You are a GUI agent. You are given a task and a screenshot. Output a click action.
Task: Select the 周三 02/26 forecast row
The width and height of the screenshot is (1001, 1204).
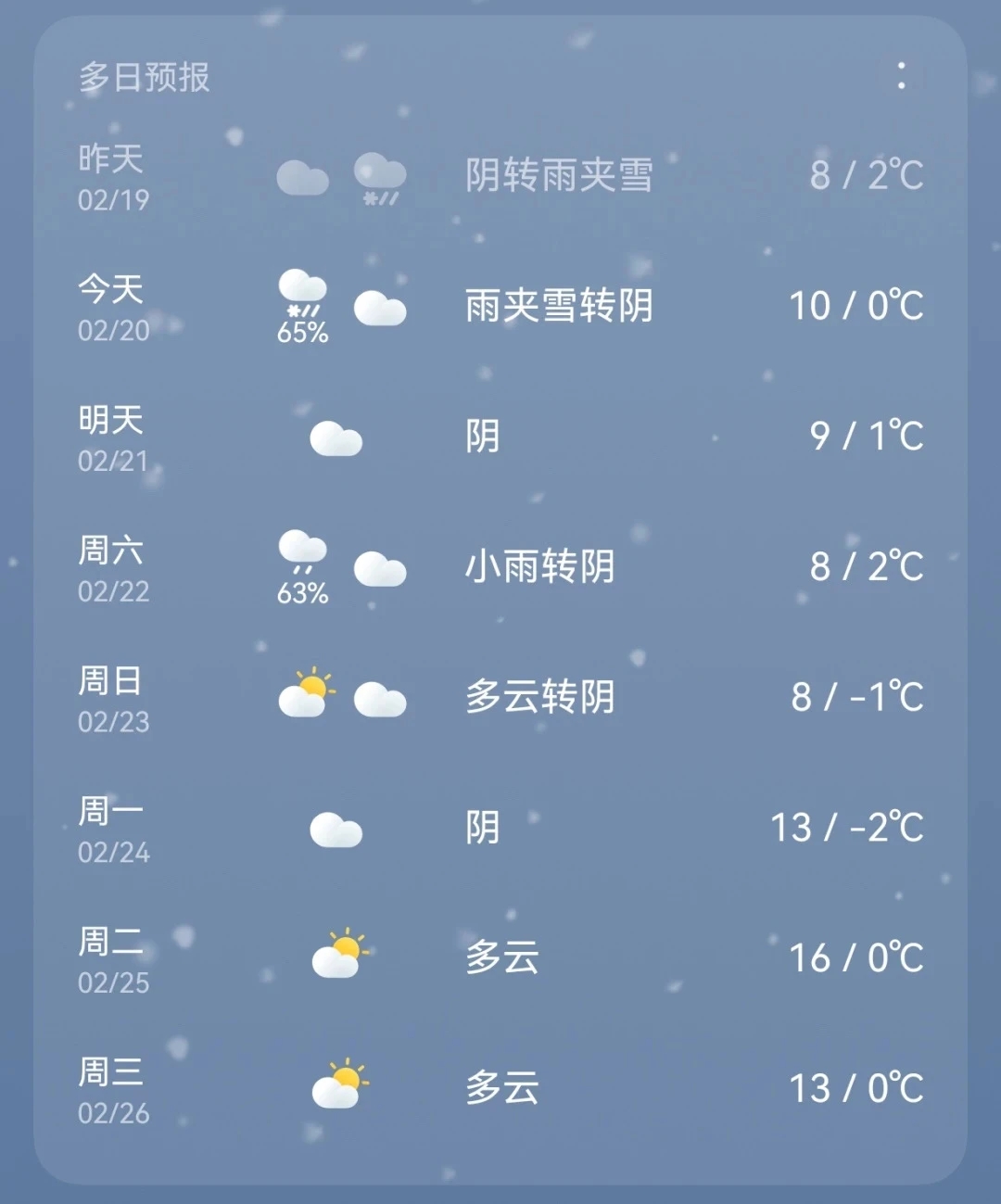coord(500,1089)
